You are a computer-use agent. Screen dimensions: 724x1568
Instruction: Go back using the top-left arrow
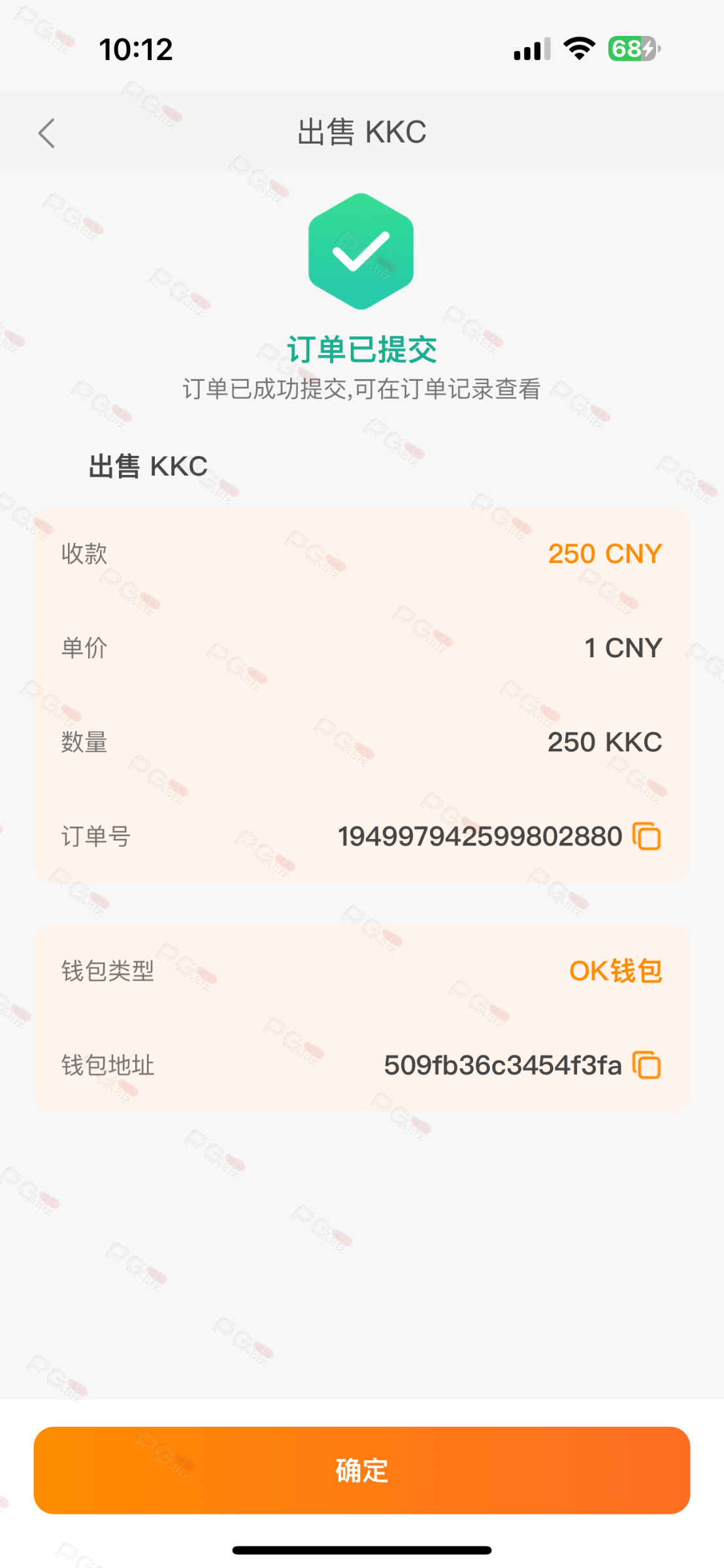[47, 133]
